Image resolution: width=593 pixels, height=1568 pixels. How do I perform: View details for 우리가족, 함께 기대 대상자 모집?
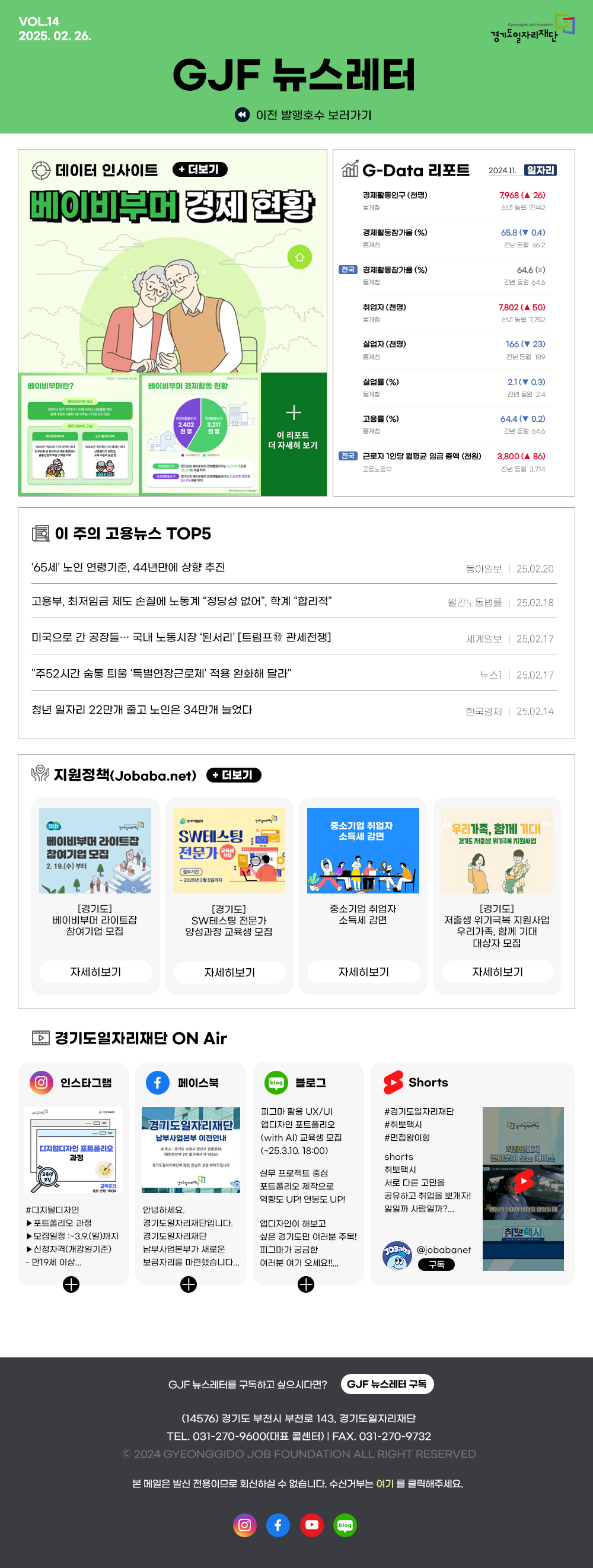click(x=497, y=972)
